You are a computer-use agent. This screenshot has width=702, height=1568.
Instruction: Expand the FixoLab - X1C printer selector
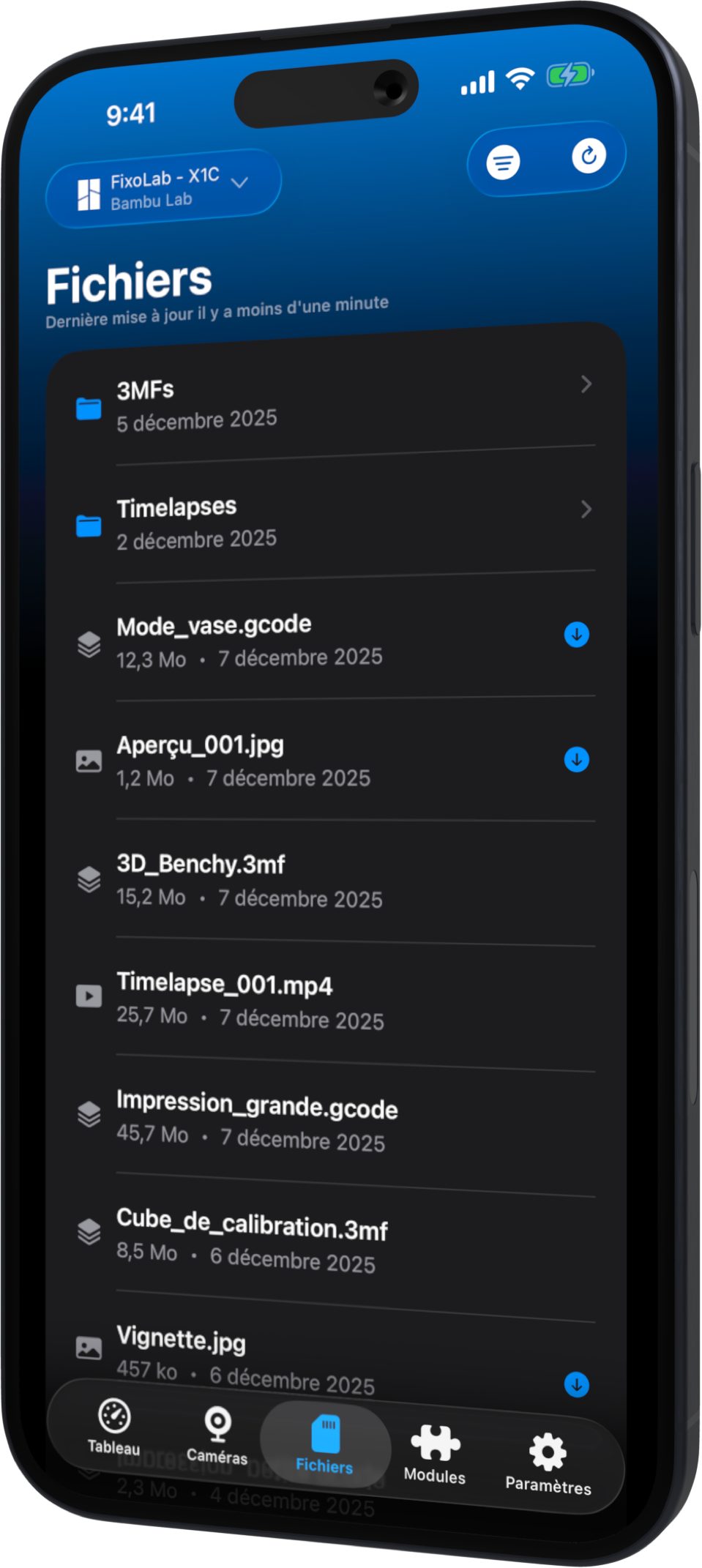click(x=163, y=185)
